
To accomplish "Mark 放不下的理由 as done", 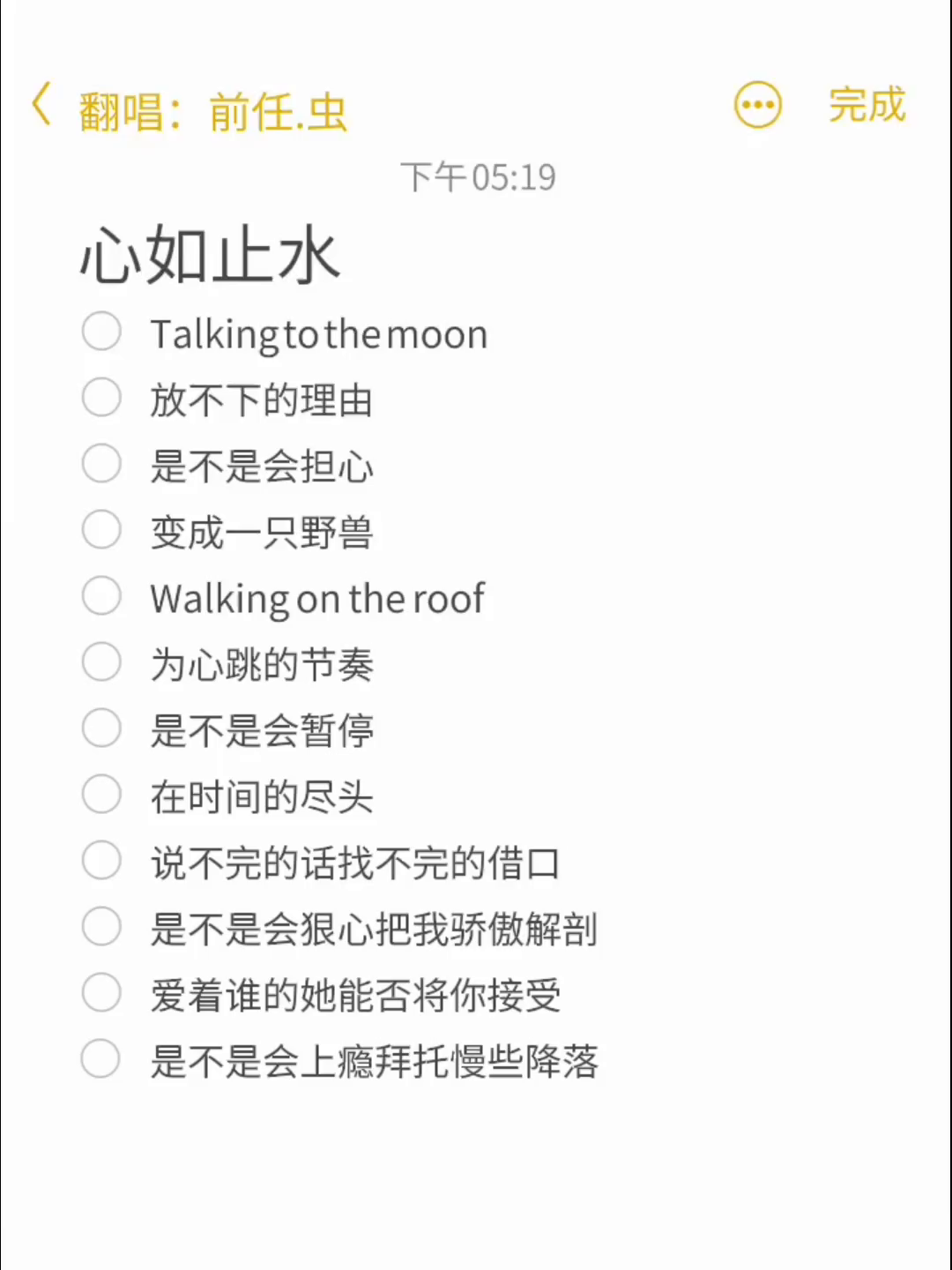I will (x=101, y=398).
